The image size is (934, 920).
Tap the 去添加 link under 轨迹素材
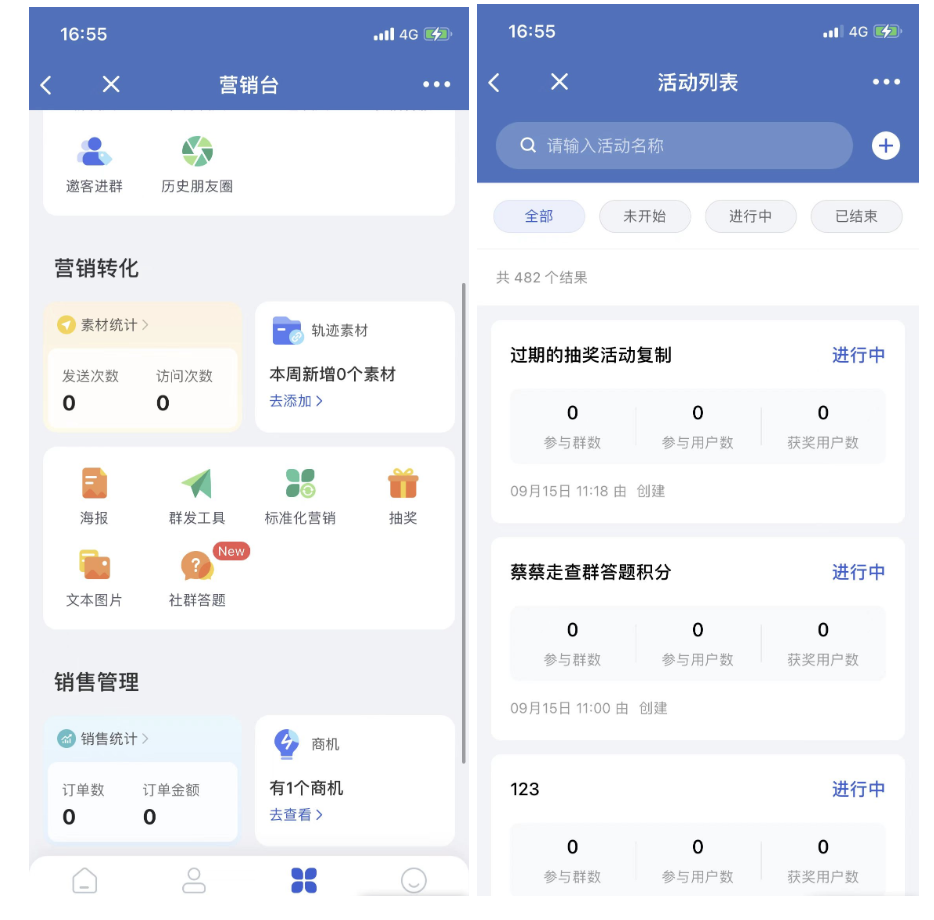pos(296,401)
